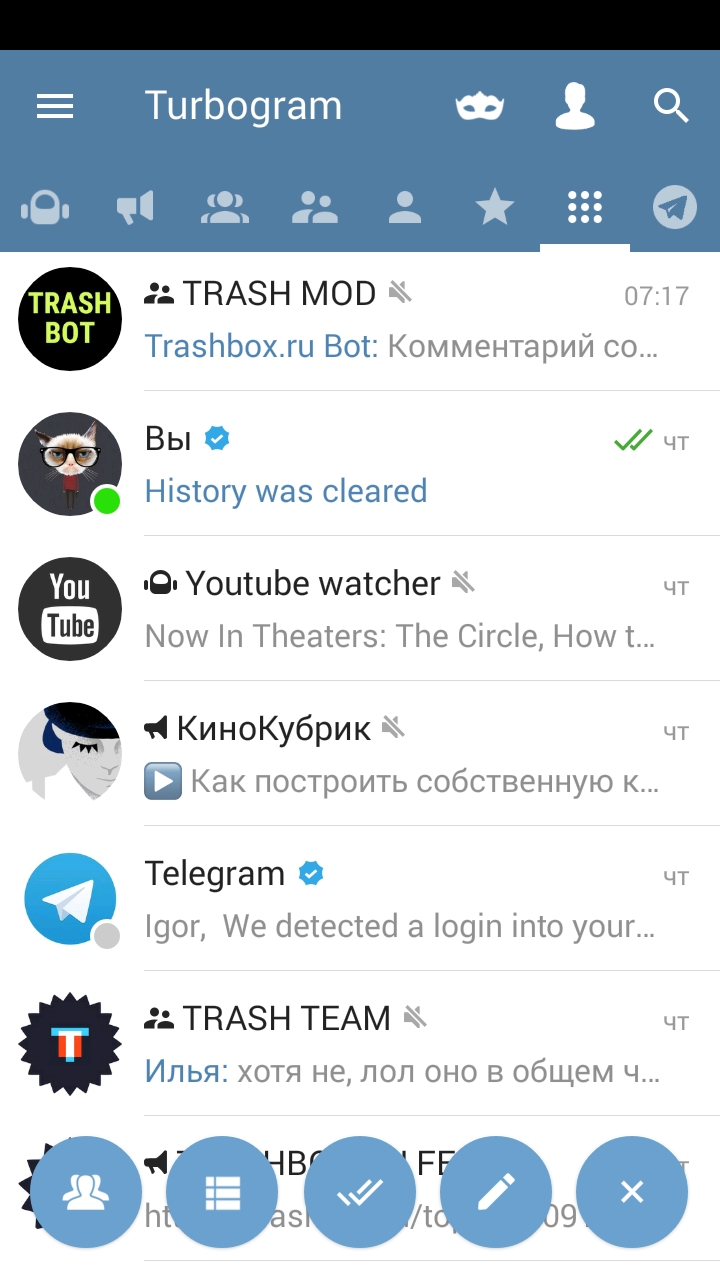This screenshot has height=1280, width=720.
Task: Close the floating action menu
Action: [632, 1192]
